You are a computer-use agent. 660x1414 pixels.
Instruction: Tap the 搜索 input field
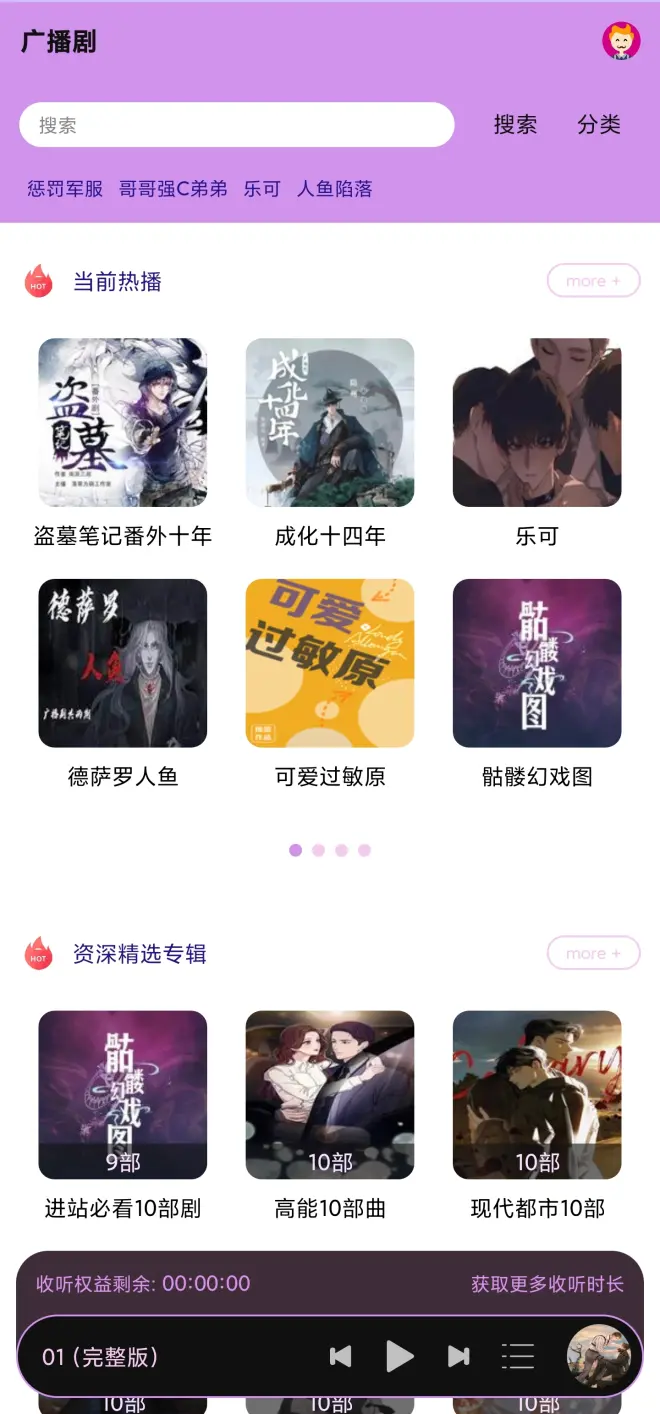pos(237,125)
